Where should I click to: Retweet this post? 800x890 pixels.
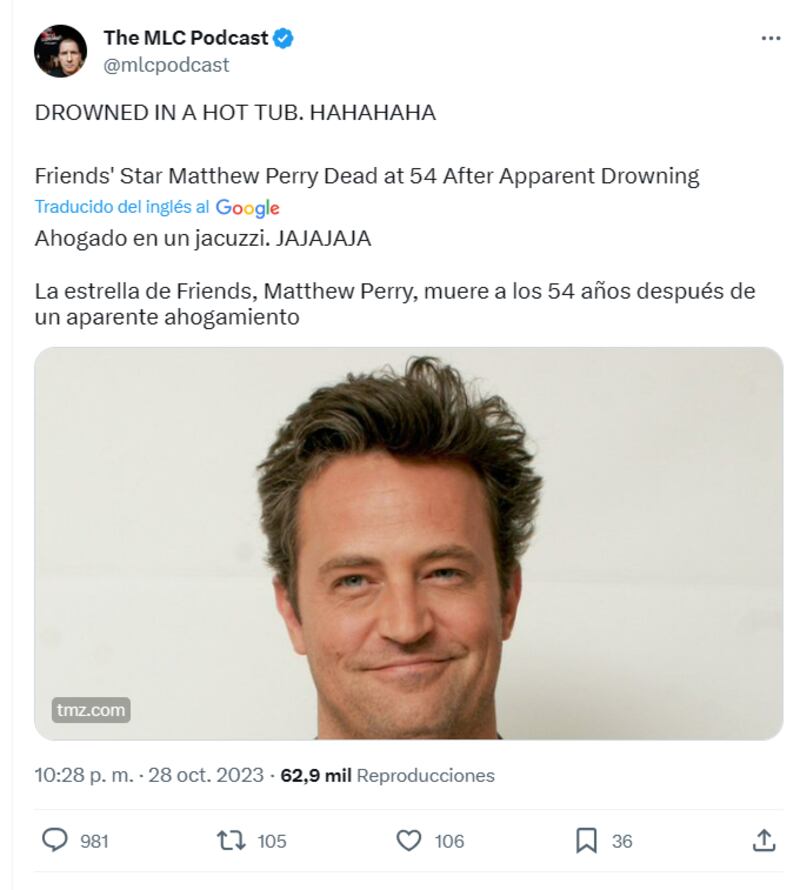point(231,841)
